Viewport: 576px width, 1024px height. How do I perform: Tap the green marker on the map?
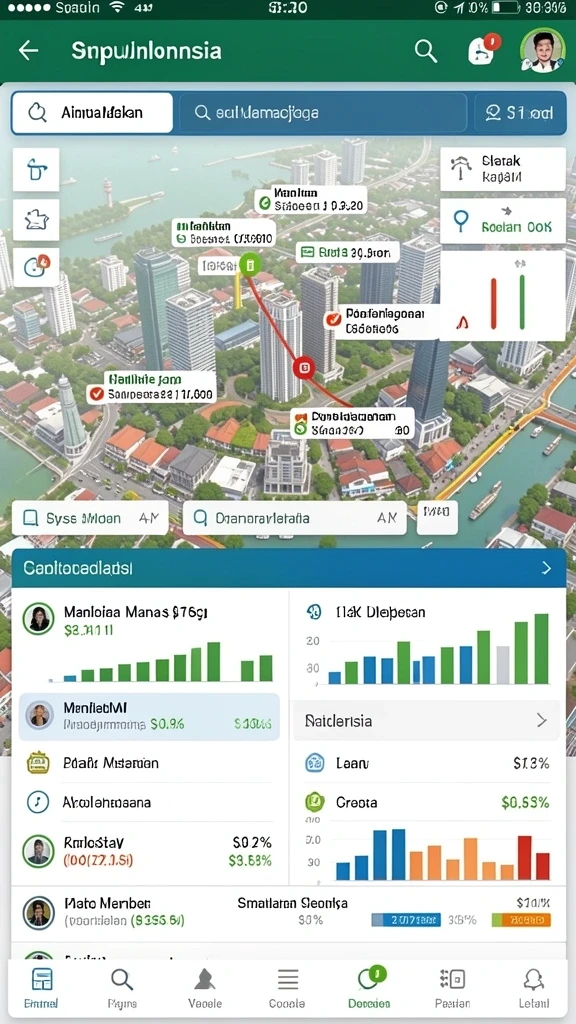[249, 264]
